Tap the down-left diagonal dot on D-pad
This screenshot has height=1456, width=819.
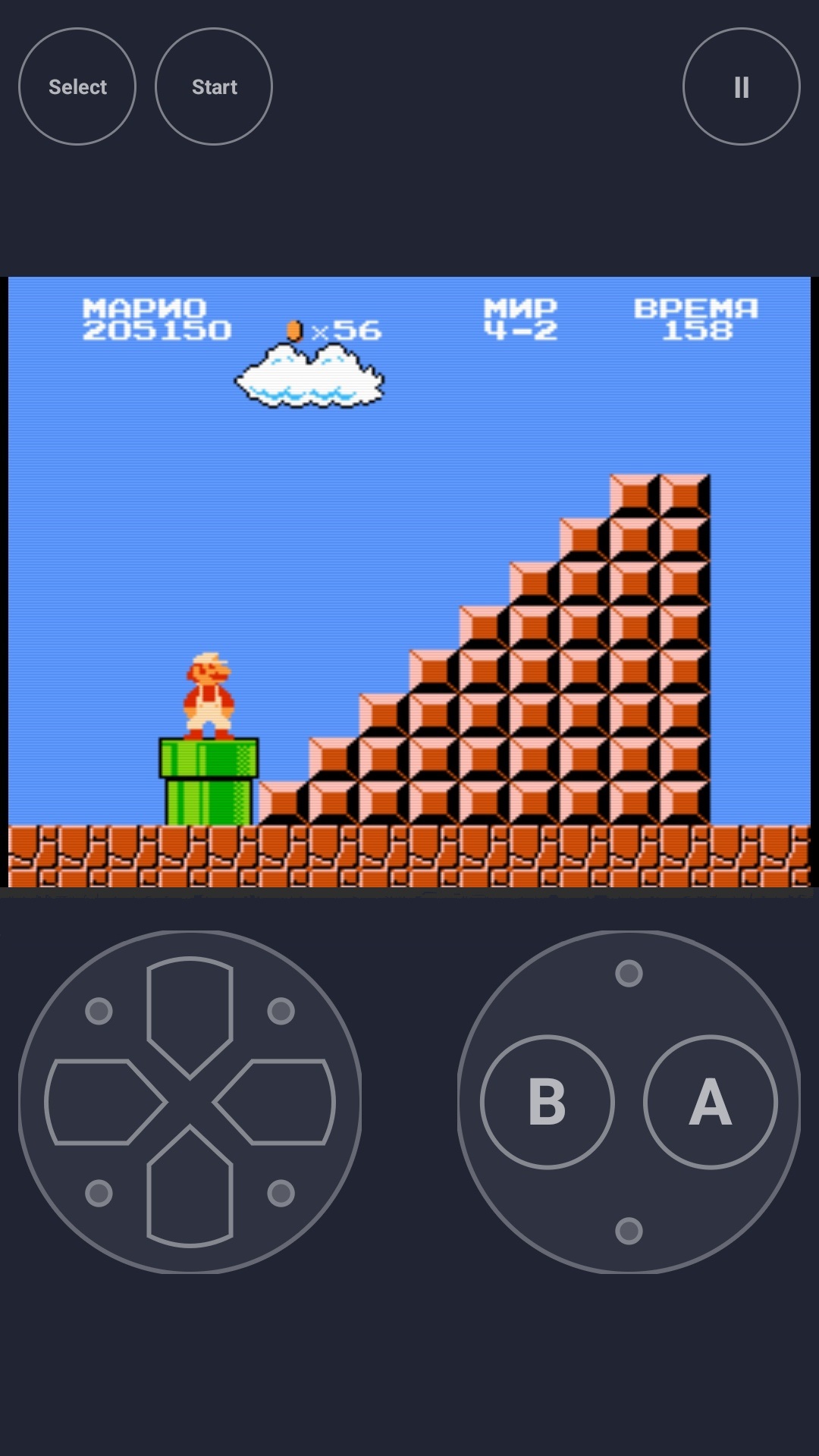click(99, 1193)
